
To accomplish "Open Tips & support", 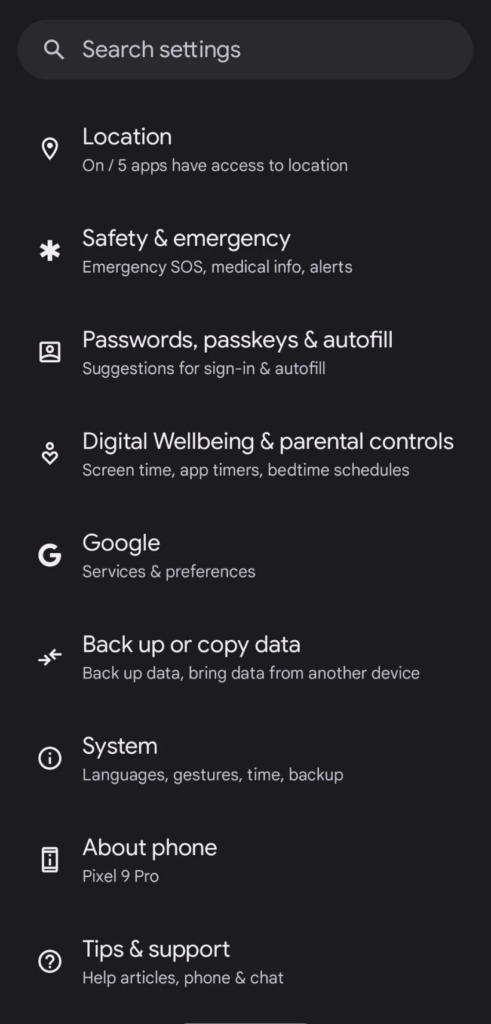I will [x=246, y=962].
